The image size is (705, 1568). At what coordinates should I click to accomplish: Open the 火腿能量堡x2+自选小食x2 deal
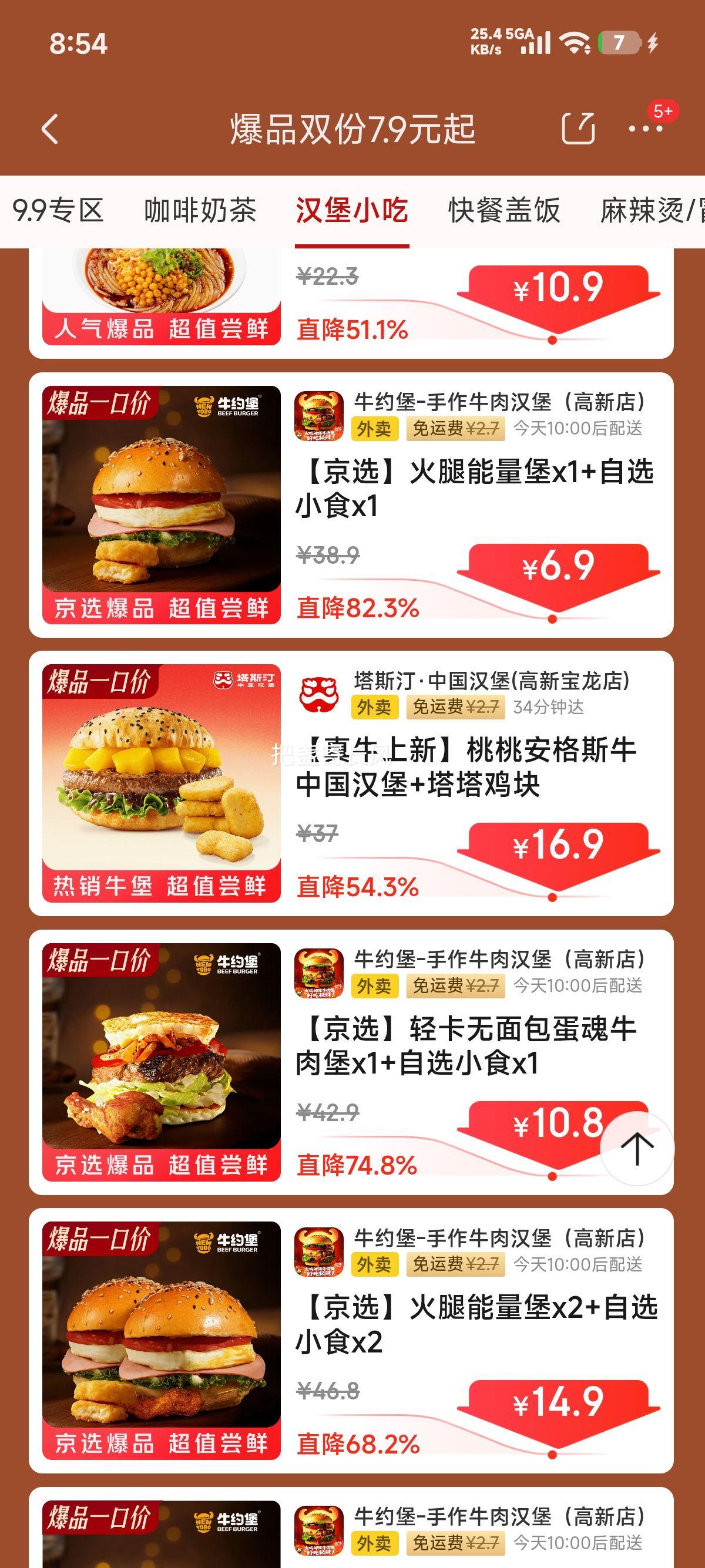(x=476, y=1324)
